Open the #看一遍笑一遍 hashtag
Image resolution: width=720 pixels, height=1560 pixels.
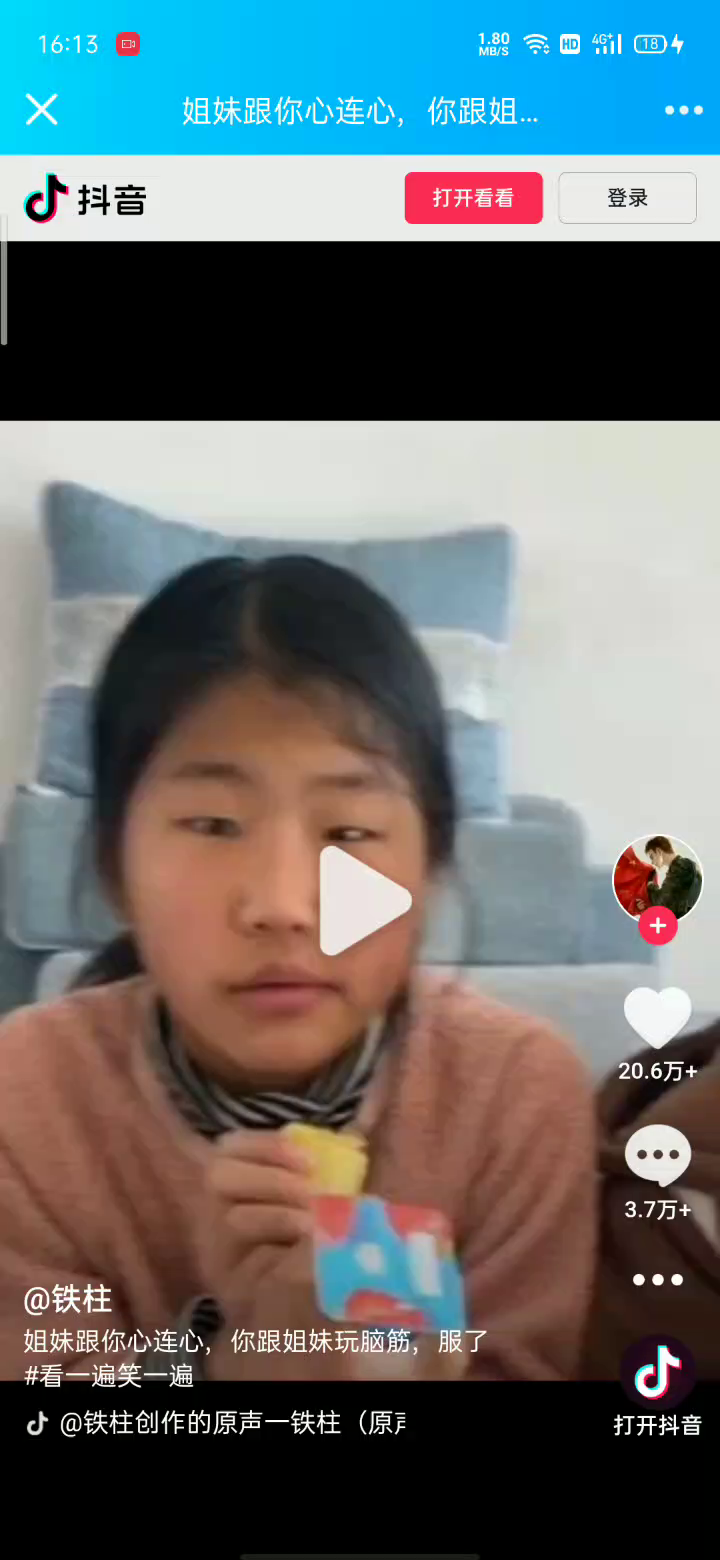pos(108,1376)
